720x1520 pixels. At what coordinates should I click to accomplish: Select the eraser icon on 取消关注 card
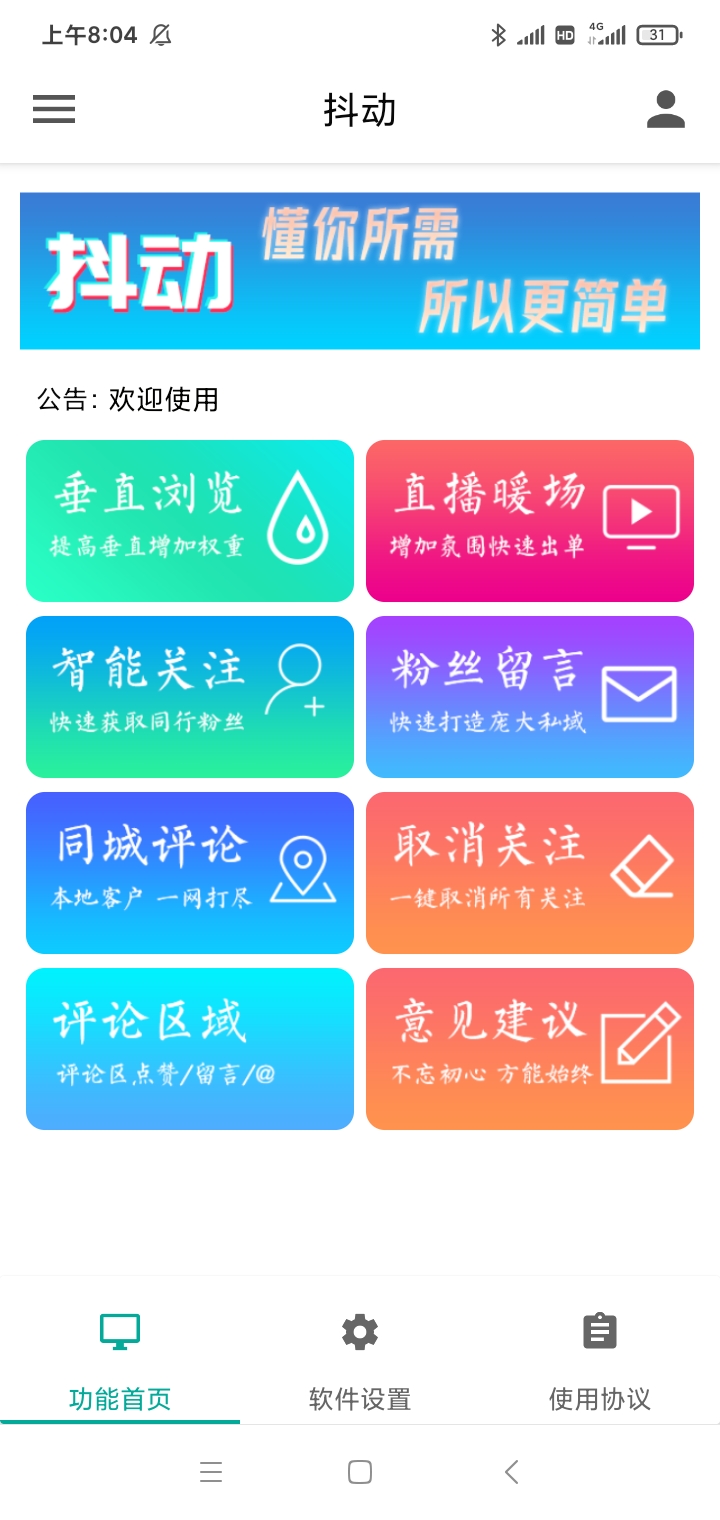644,864
